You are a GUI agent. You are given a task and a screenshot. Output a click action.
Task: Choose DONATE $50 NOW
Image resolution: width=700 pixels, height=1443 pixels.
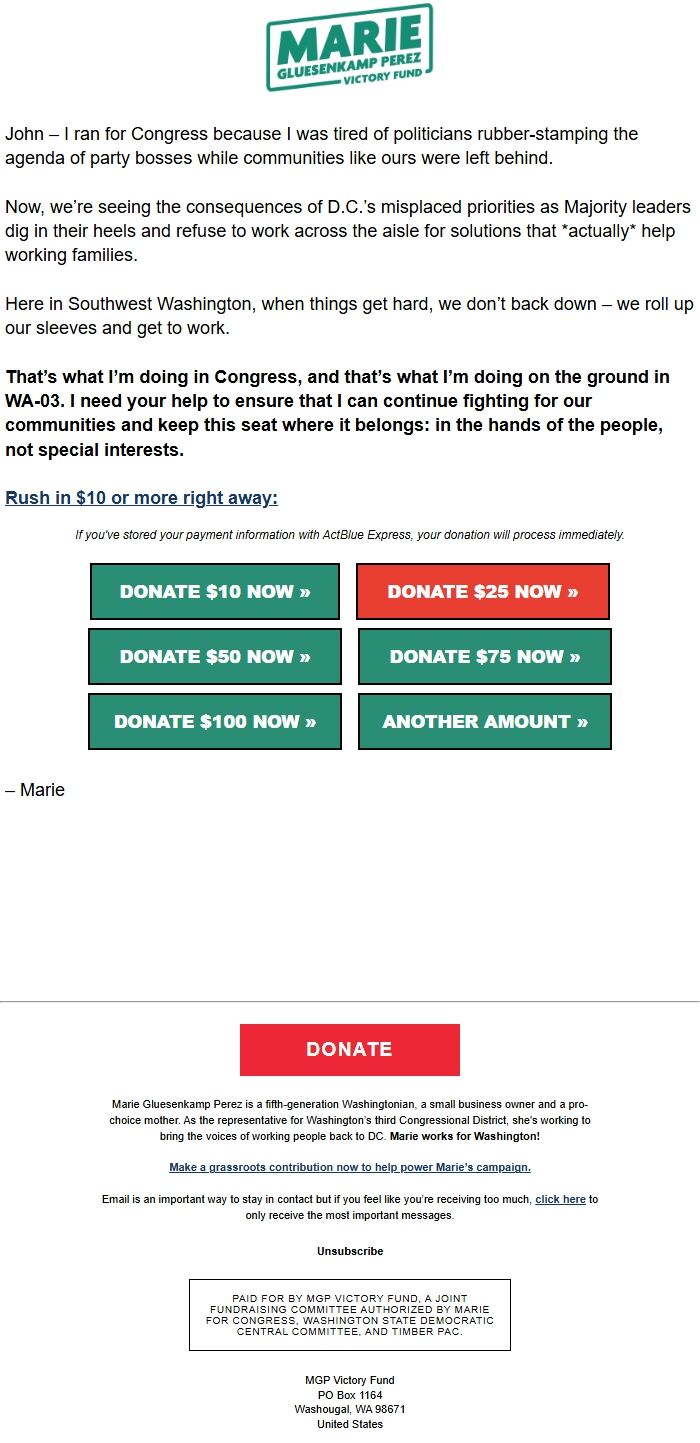click(215, 657)
